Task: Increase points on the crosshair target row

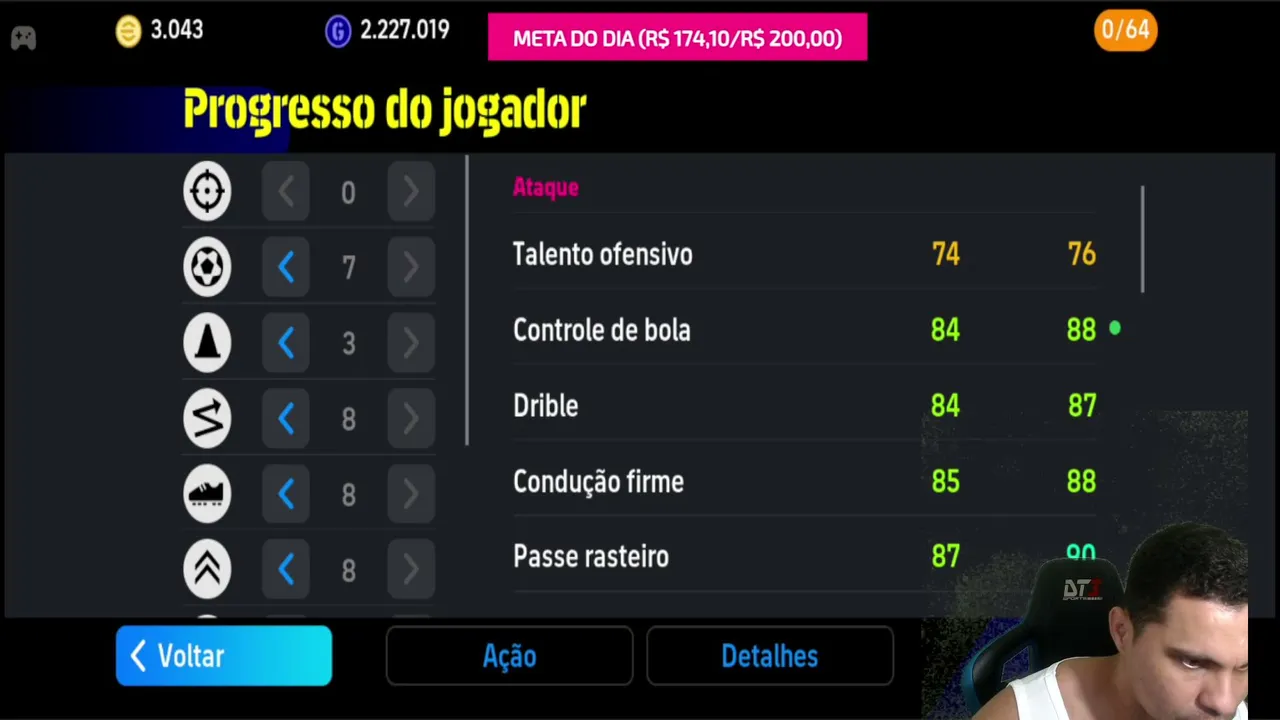Action: click(410, 191)
